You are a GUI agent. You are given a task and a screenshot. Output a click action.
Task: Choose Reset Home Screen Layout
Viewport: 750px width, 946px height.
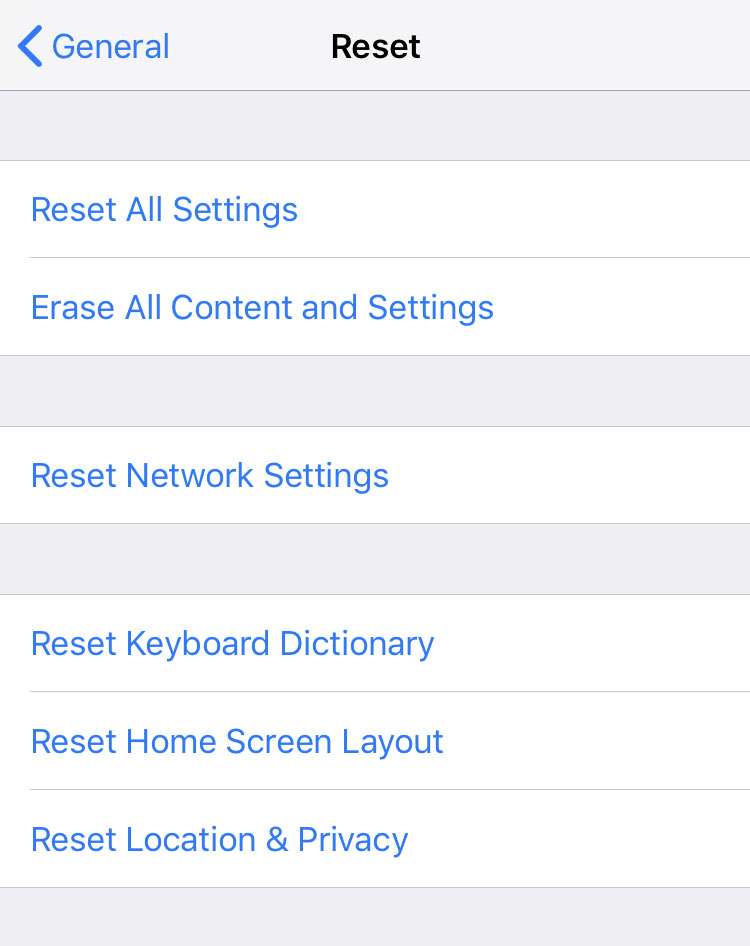[237, 741]
